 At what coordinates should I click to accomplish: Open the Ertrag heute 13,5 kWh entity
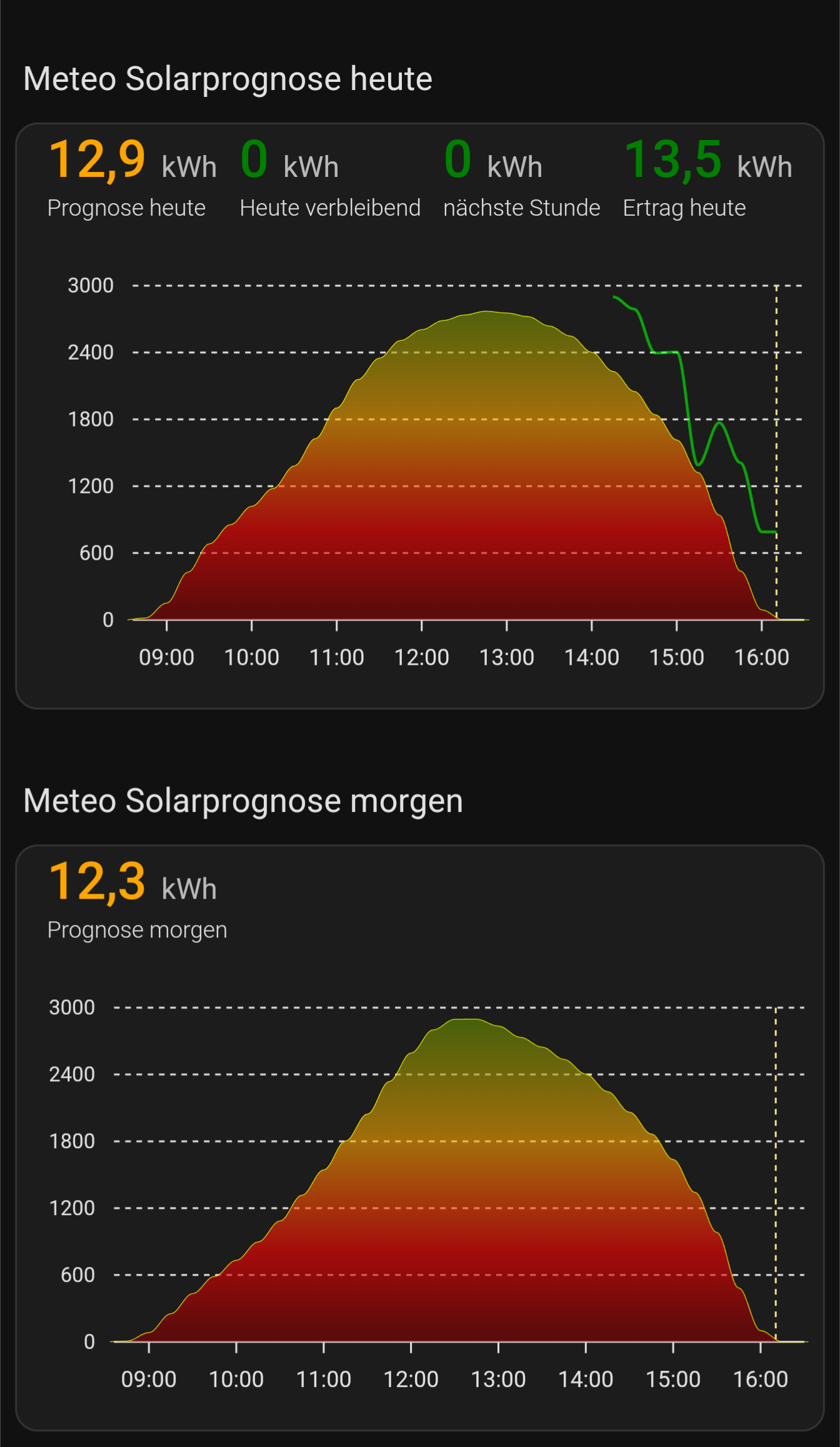(x=707, y=178)
